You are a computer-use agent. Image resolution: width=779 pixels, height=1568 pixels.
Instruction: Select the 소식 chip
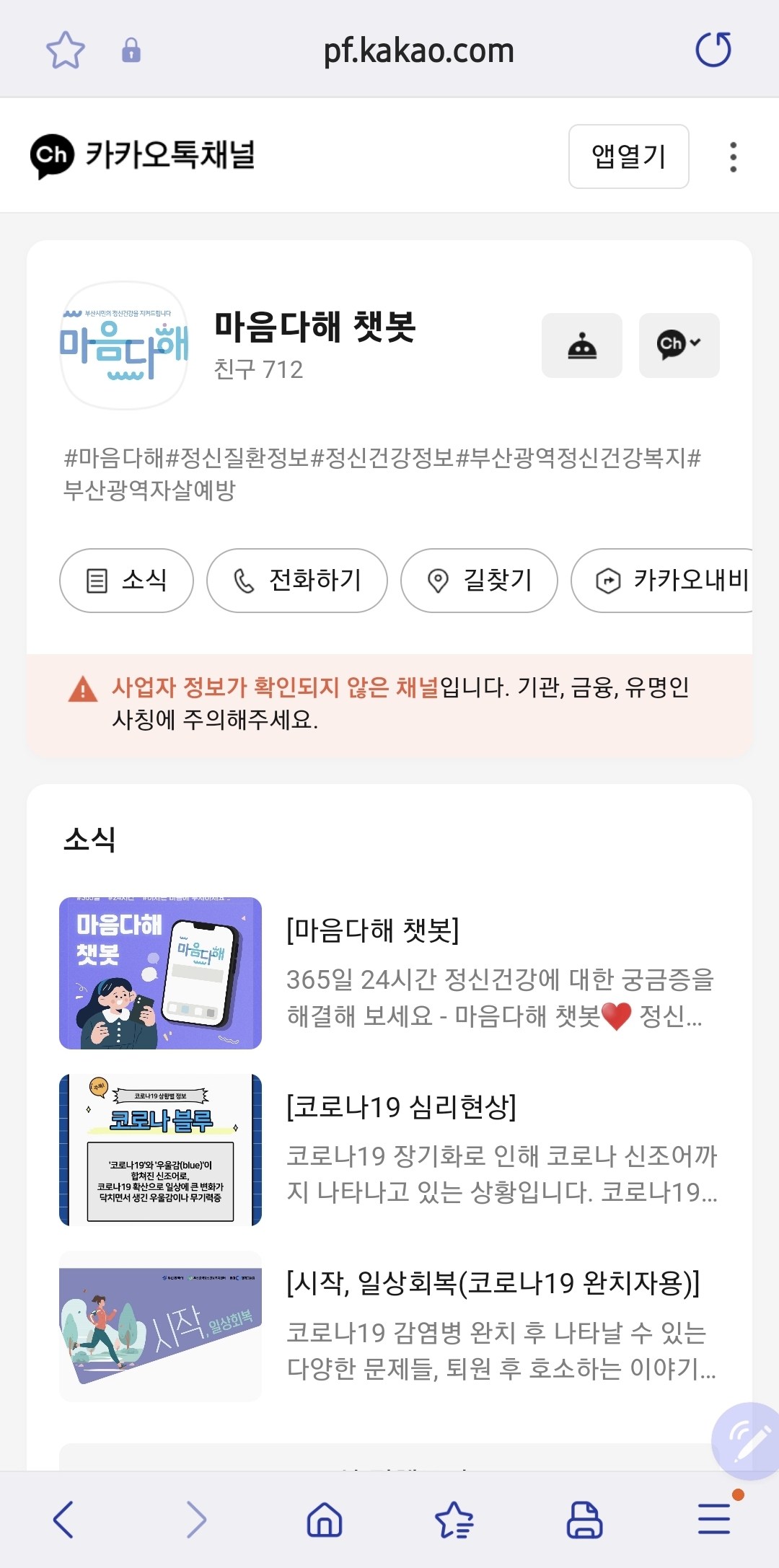click(126, 581)
